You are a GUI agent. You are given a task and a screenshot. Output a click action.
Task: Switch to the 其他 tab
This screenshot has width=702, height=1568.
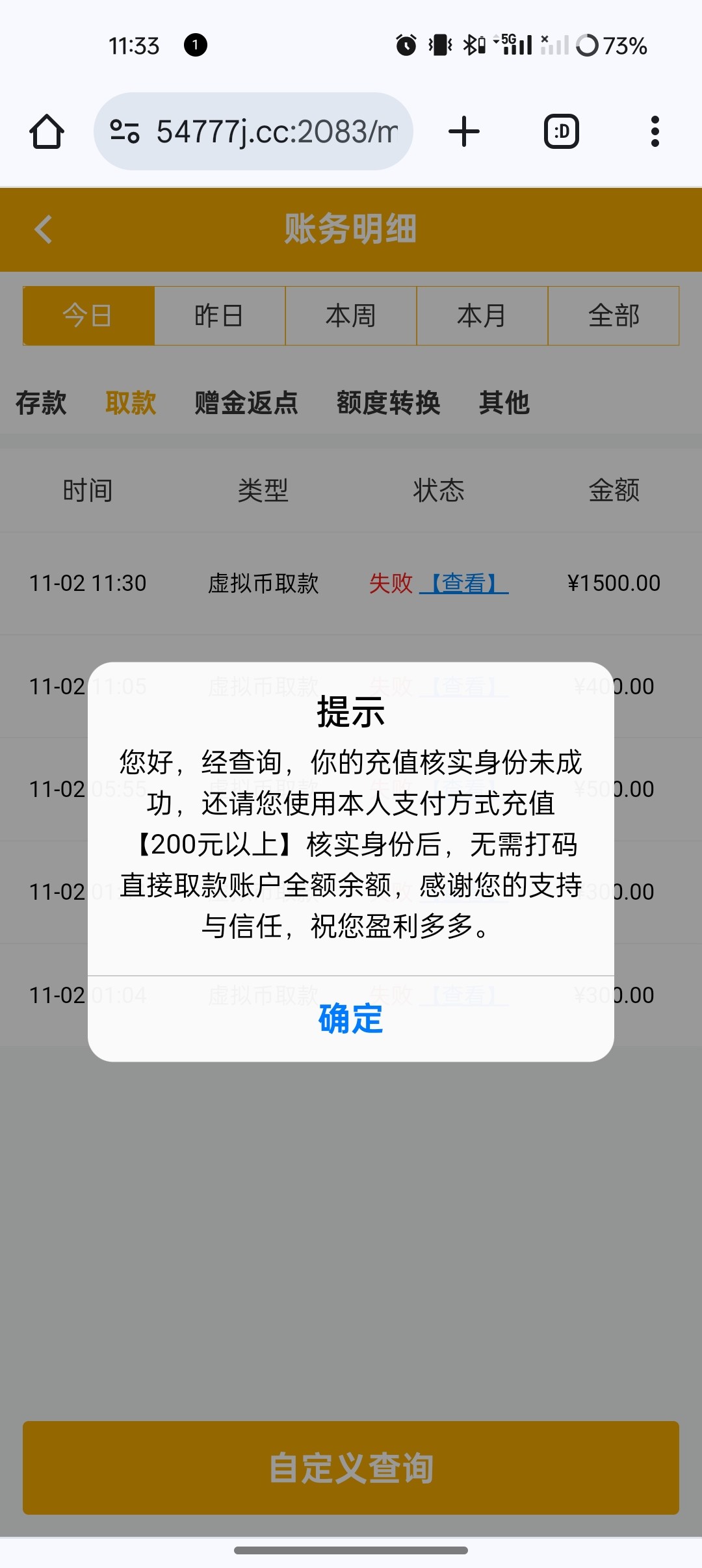(x=504, y=403)
